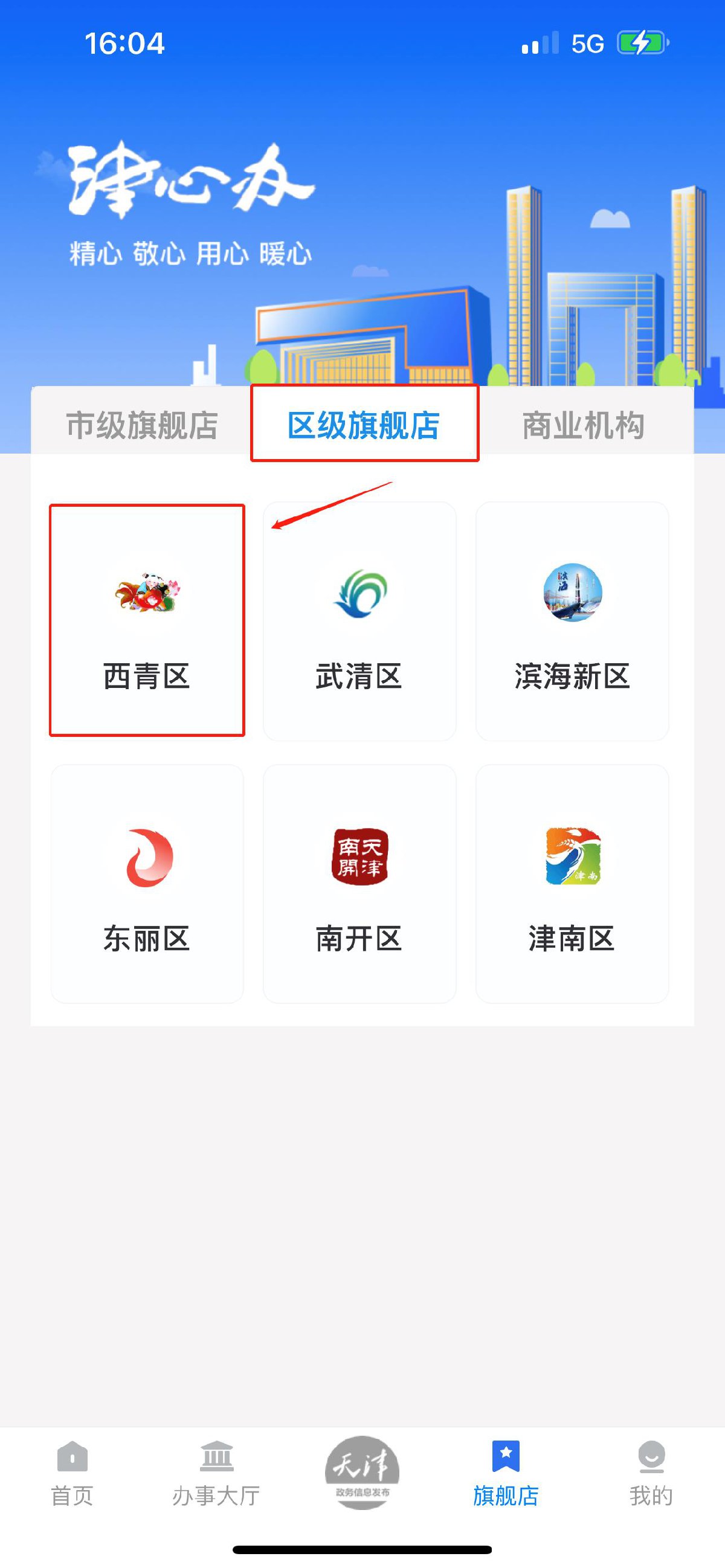Open the 东丽区 flagship store
725x1568 pixels.
[x=147, y=884]
